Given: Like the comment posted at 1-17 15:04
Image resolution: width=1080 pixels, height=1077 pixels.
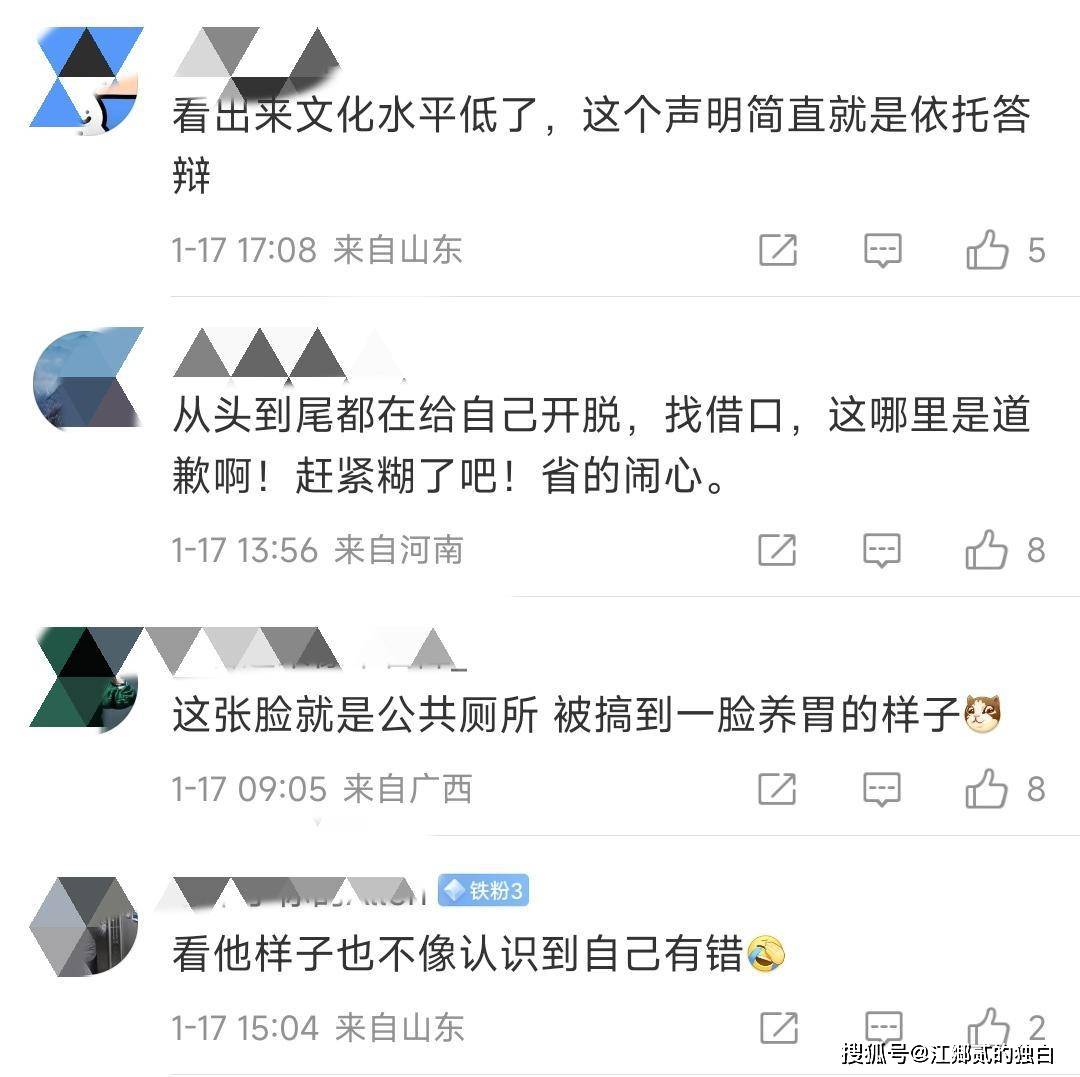Looking at the screenshot, I should [x=987, y=1025].
